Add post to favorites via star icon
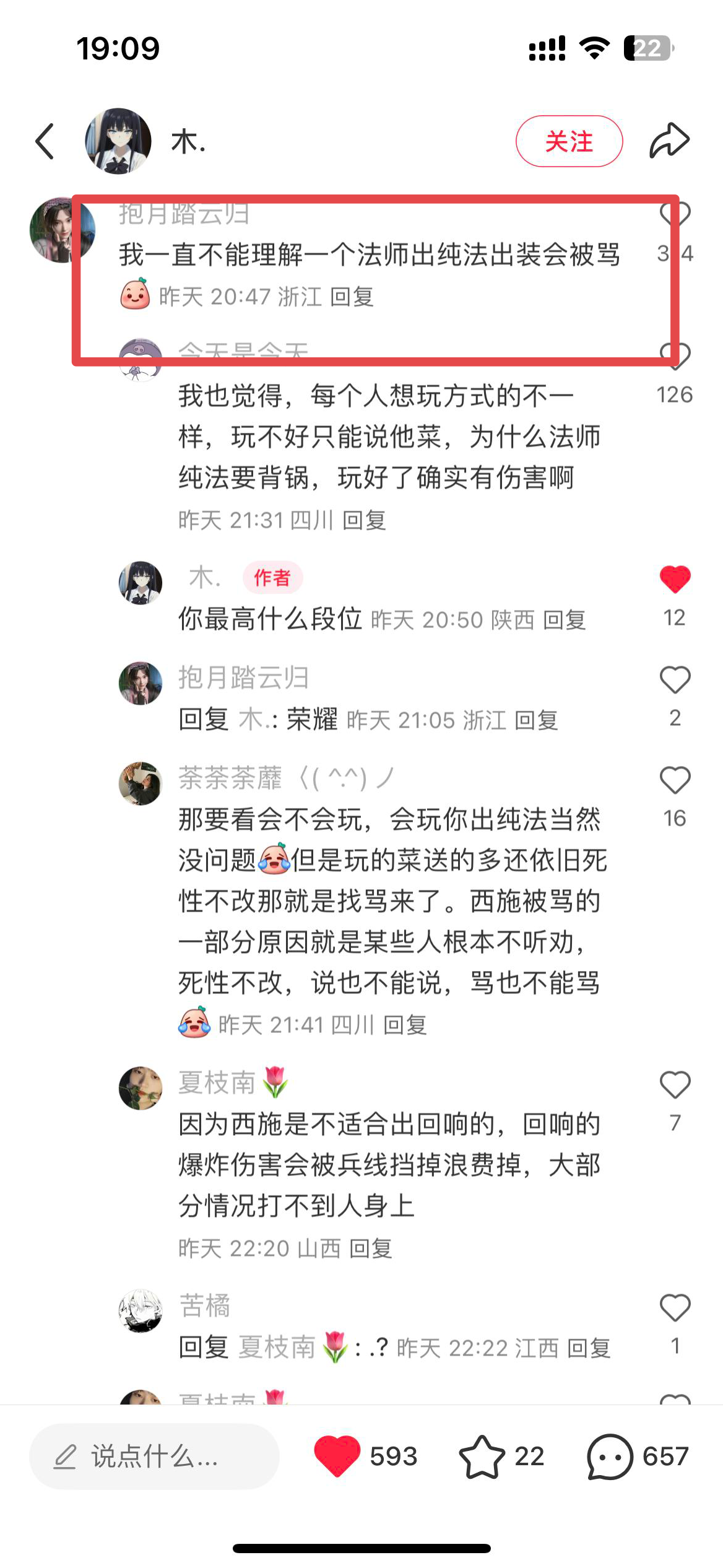 point(482,1457)
